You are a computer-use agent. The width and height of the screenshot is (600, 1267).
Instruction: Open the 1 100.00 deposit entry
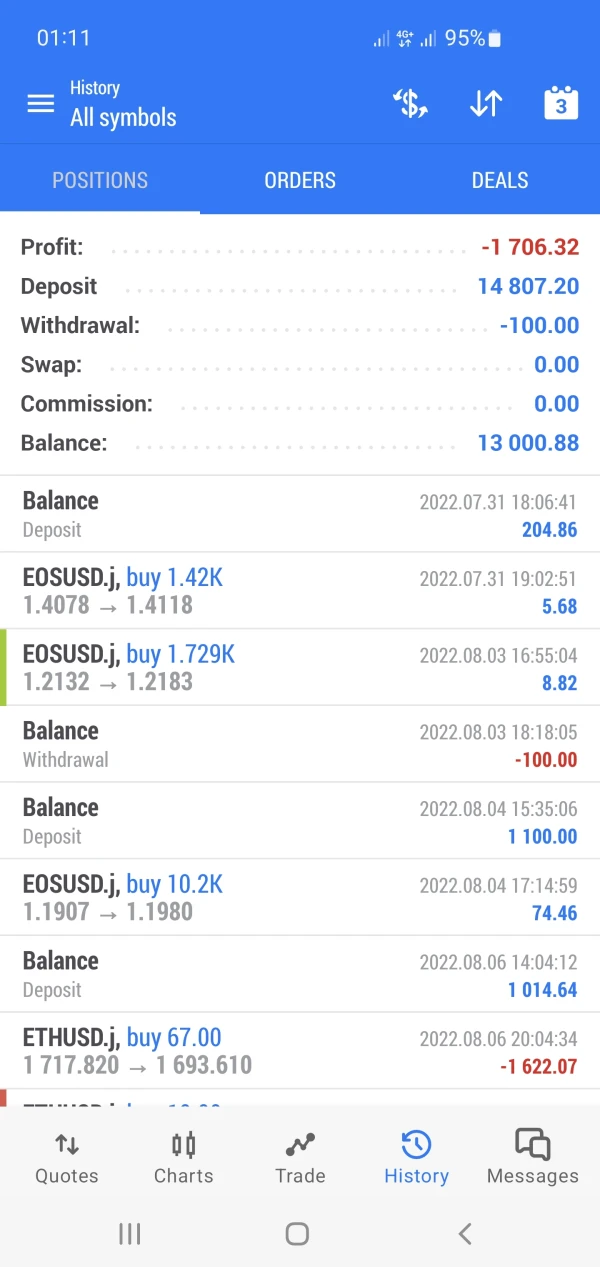pyautogui.click(x=300, y=821)
